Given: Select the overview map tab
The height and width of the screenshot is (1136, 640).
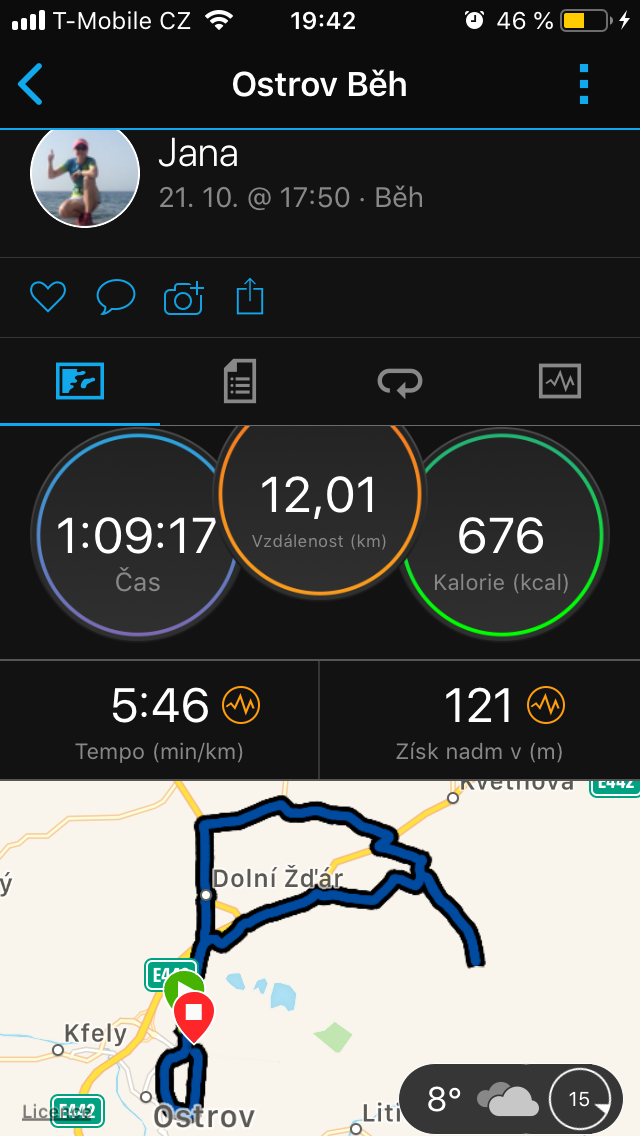Looking at the screenshot, I should tap(80, 381).
